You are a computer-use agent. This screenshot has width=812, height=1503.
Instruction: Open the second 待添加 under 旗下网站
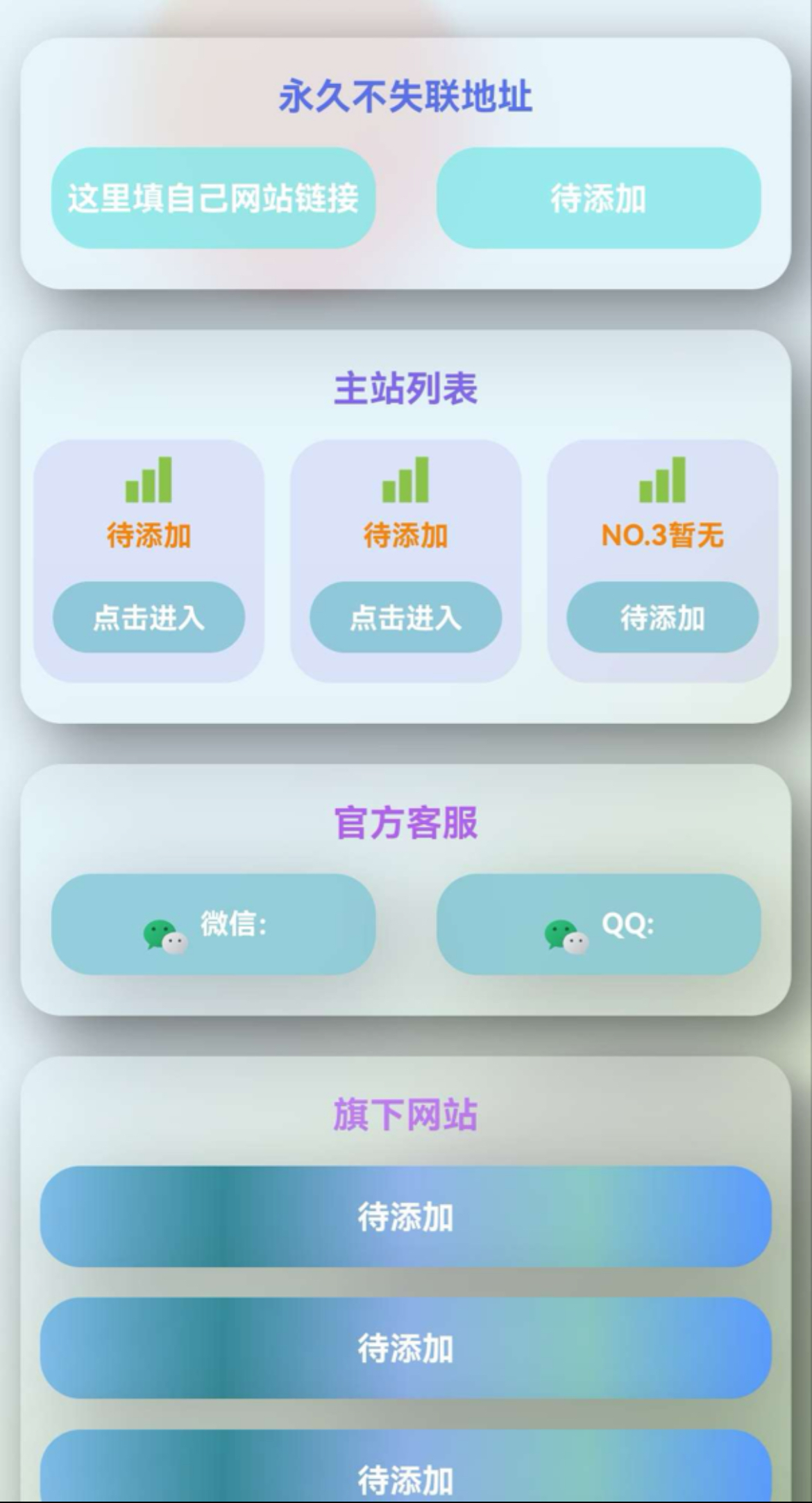coord(405,1347)
